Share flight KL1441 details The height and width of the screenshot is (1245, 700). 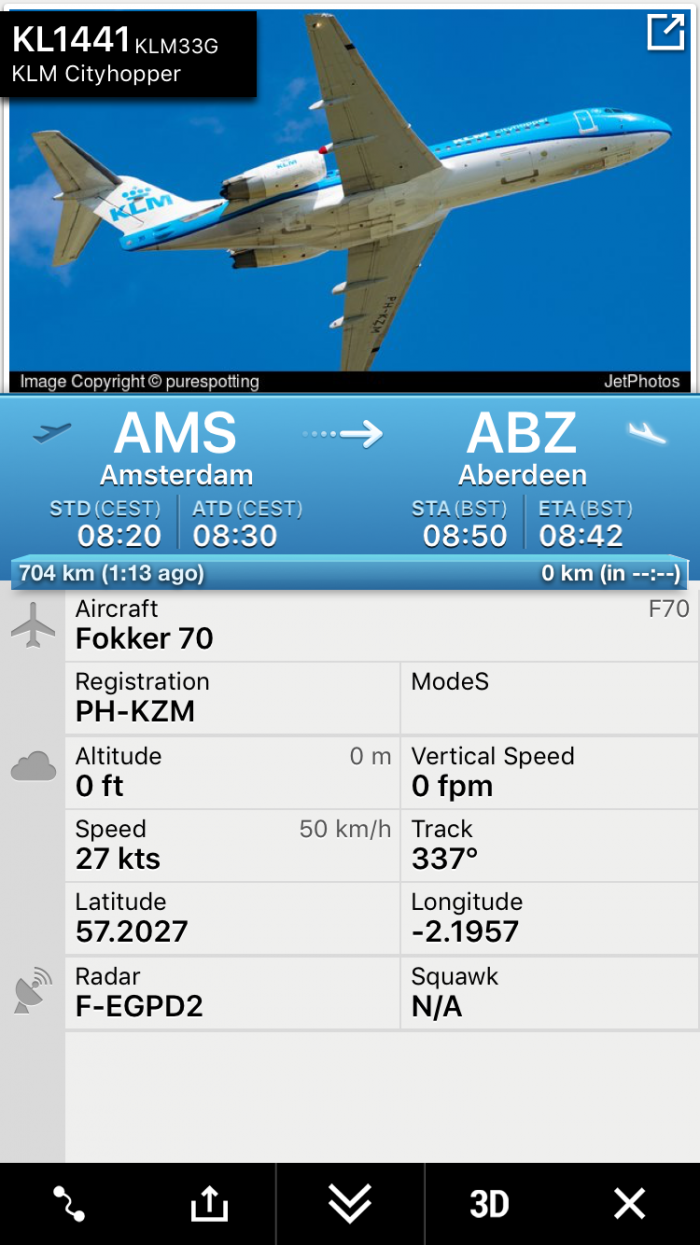point(209,1203)
